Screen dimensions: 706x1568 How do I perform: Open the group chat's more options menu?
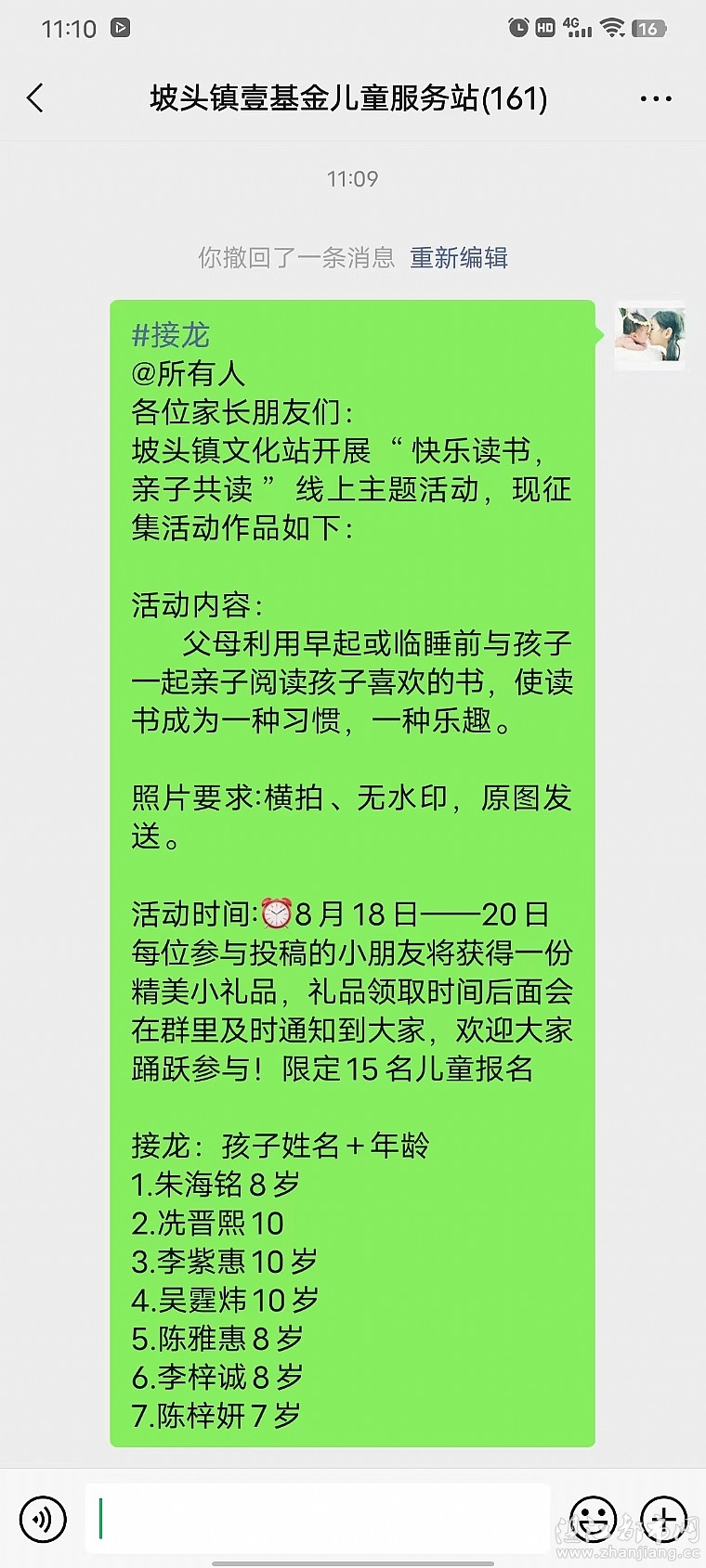(x=656, y=98)
